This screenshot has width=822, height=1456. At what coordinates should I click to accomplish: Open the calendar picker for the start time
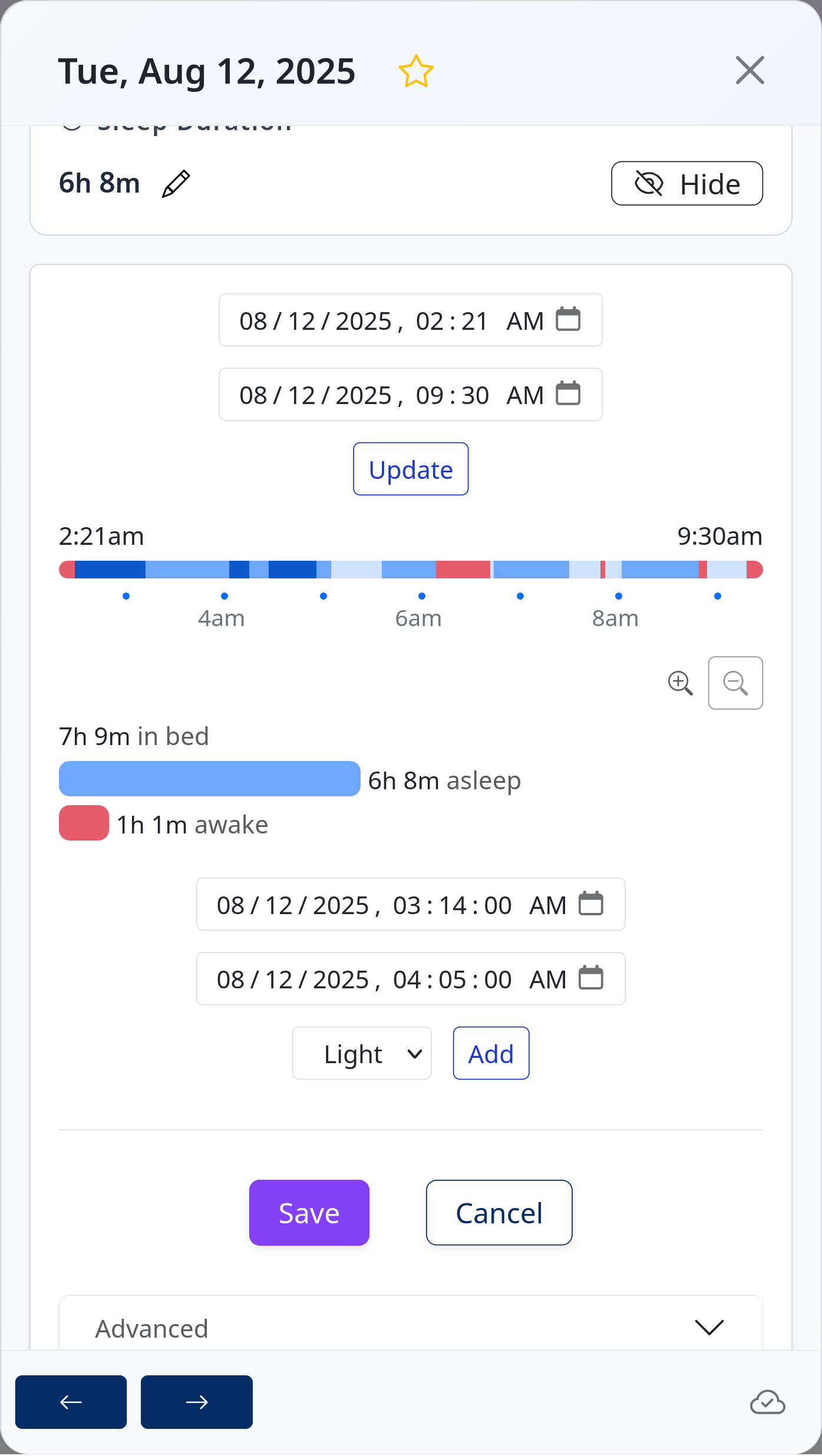coord(567,320)
